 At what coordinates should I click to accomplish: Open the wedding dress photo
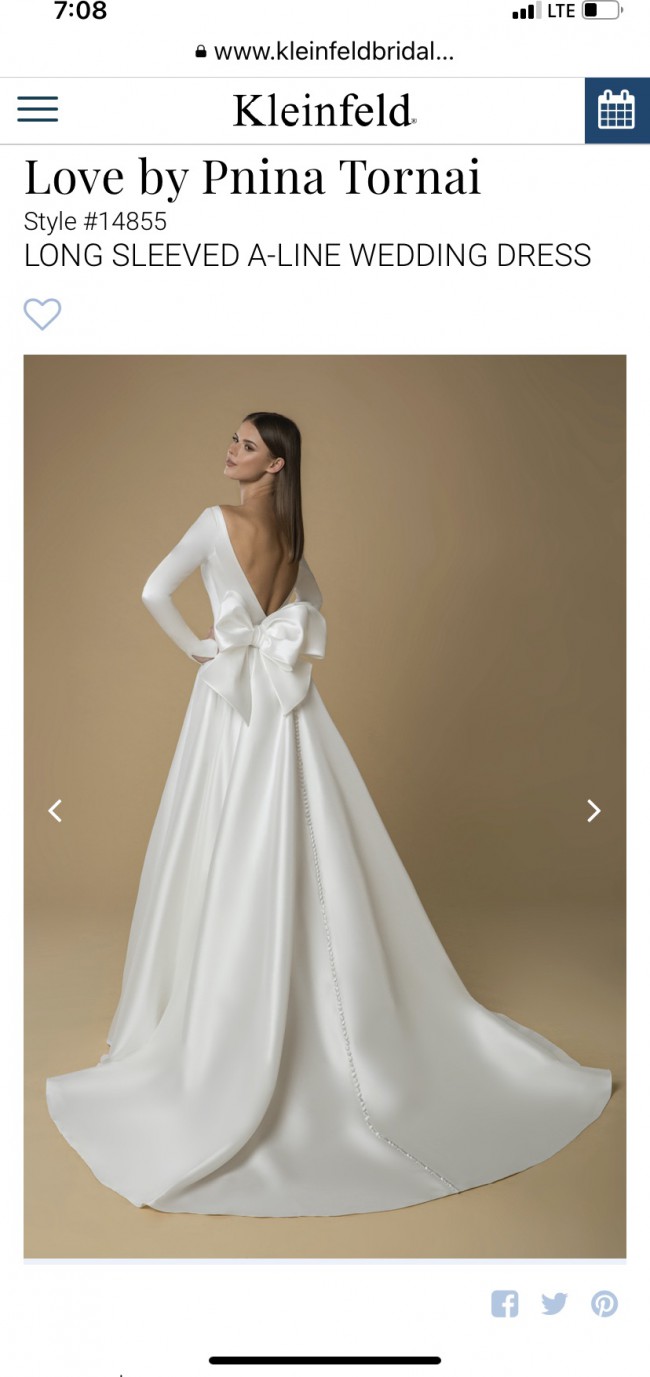(325, 806)
